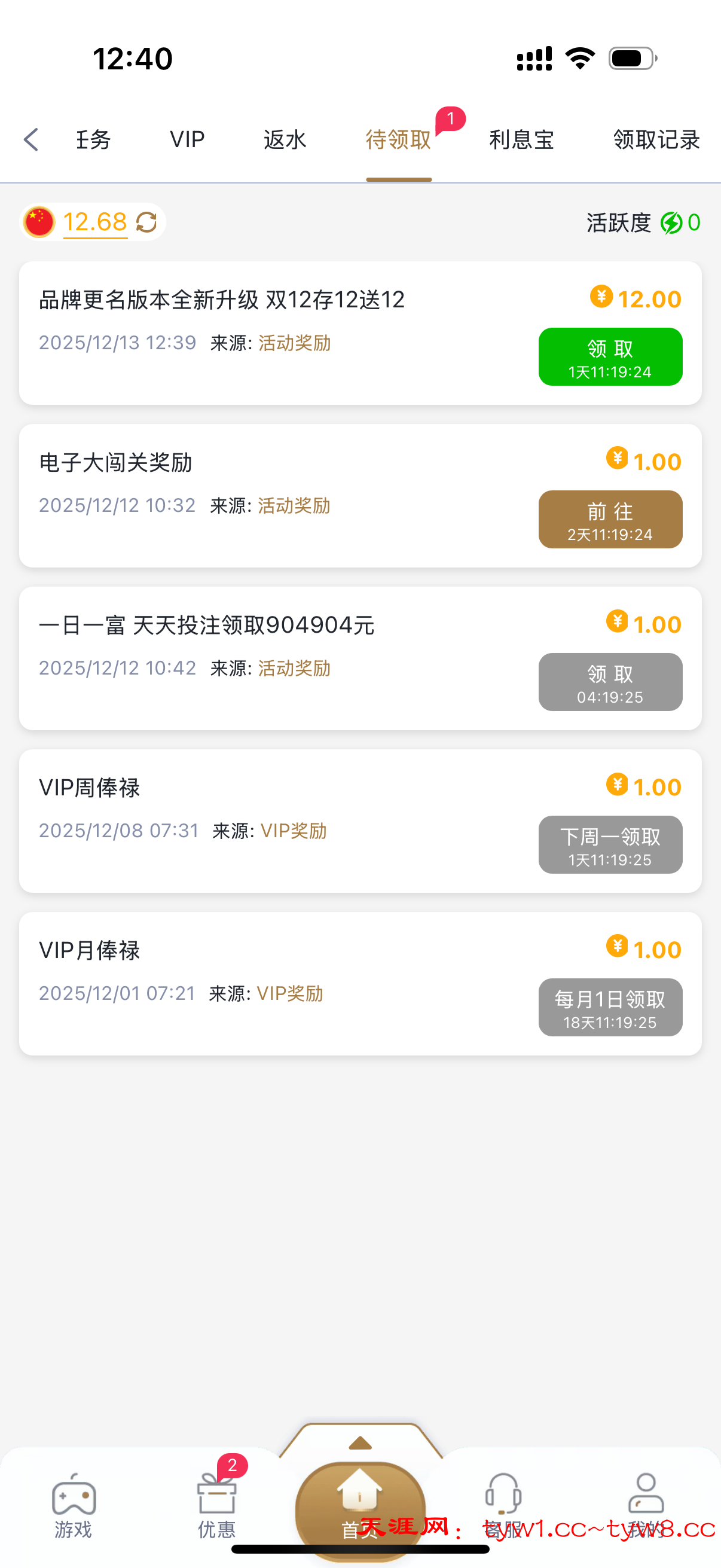Switch to the 返水 tab

click(285, 139)
